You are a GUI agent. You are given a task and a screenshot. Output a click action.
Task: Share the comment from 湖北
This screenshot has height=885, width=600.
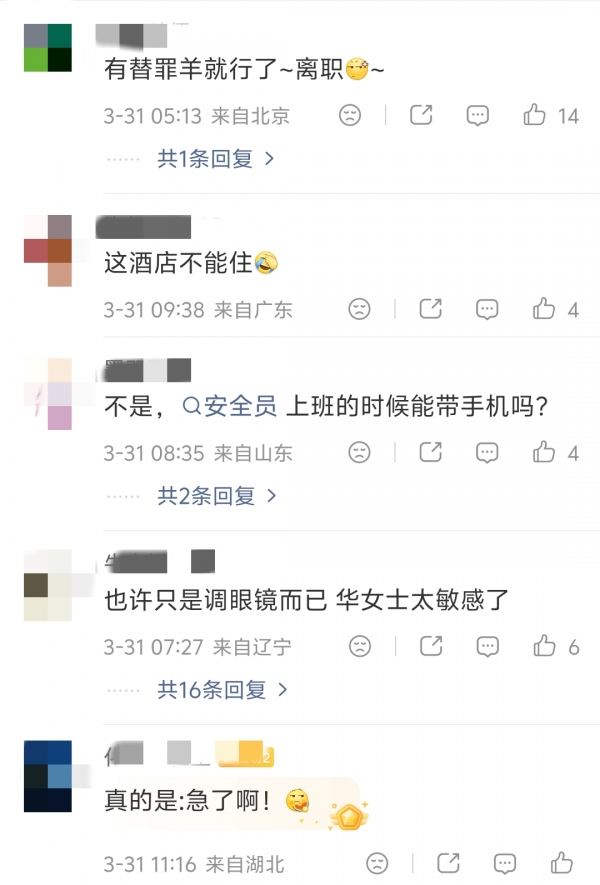[448, 863]
